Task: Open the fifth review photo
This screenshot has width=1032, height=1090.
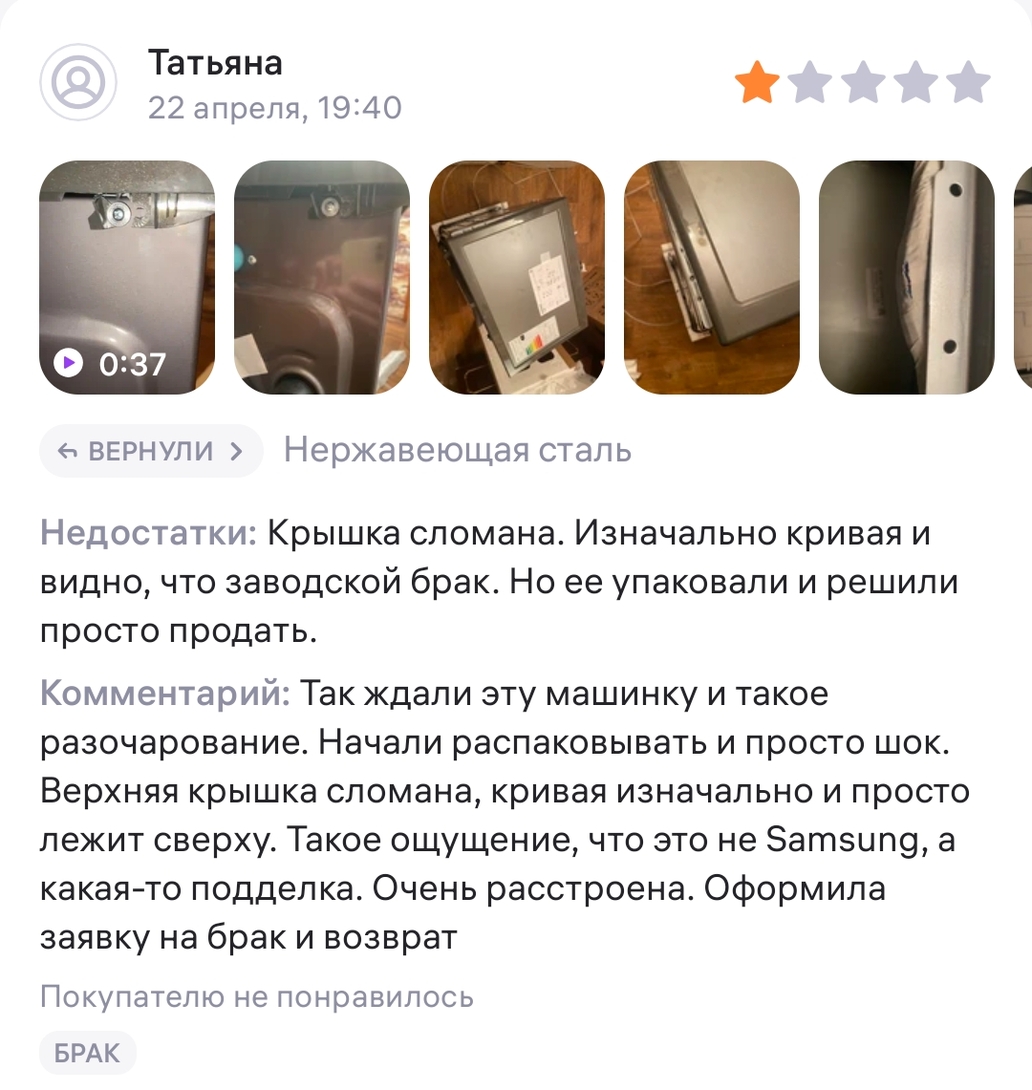Action: (906, 278)
